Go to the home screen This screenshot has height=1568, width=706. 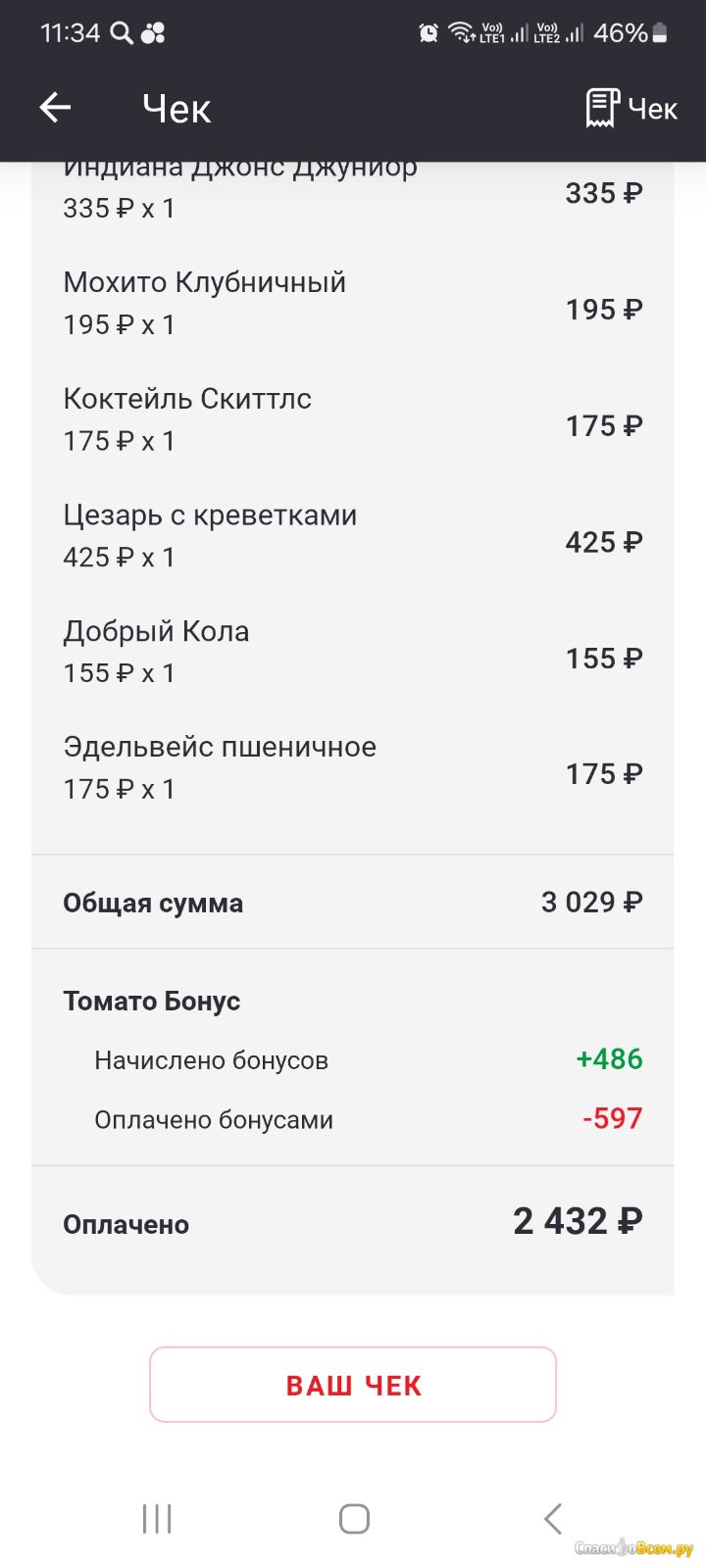pos(354,1519)
